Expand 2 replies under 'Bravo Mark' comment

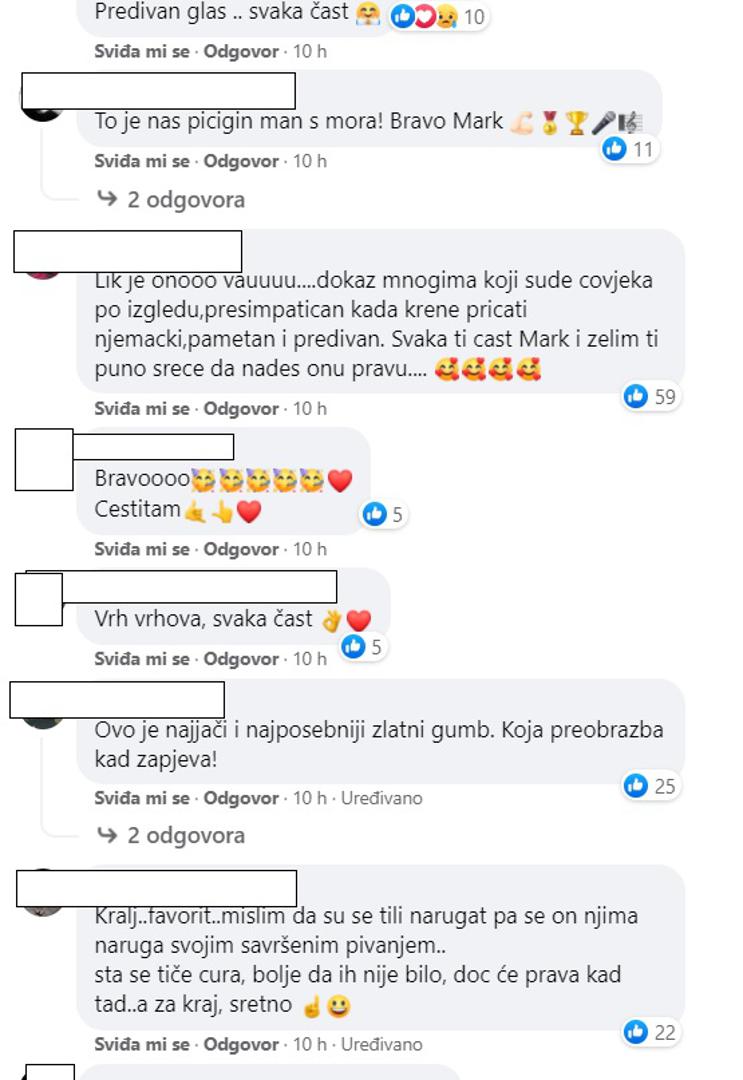pos(185,200)
